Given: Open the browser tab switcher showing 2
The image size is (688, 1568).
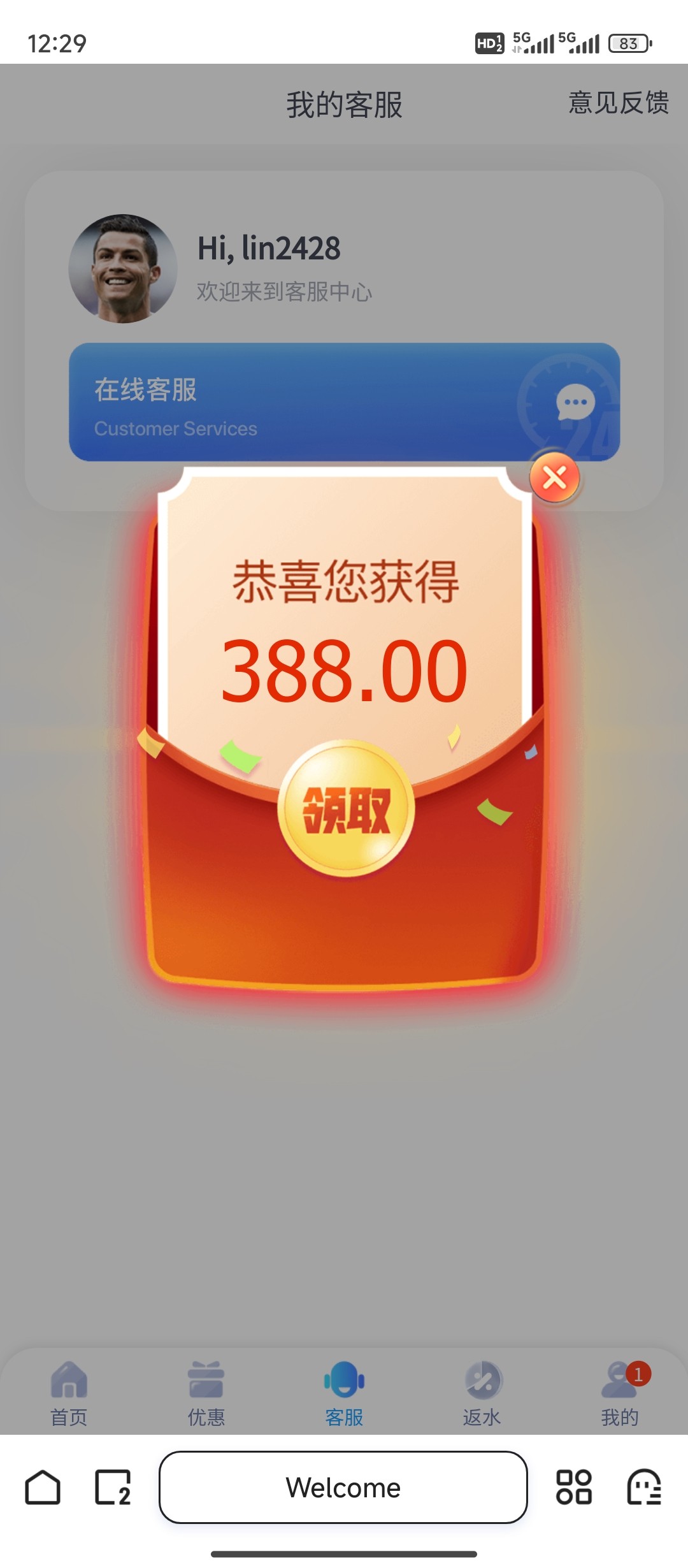Looking at the screenshot, I should [x=113, y=1487].
